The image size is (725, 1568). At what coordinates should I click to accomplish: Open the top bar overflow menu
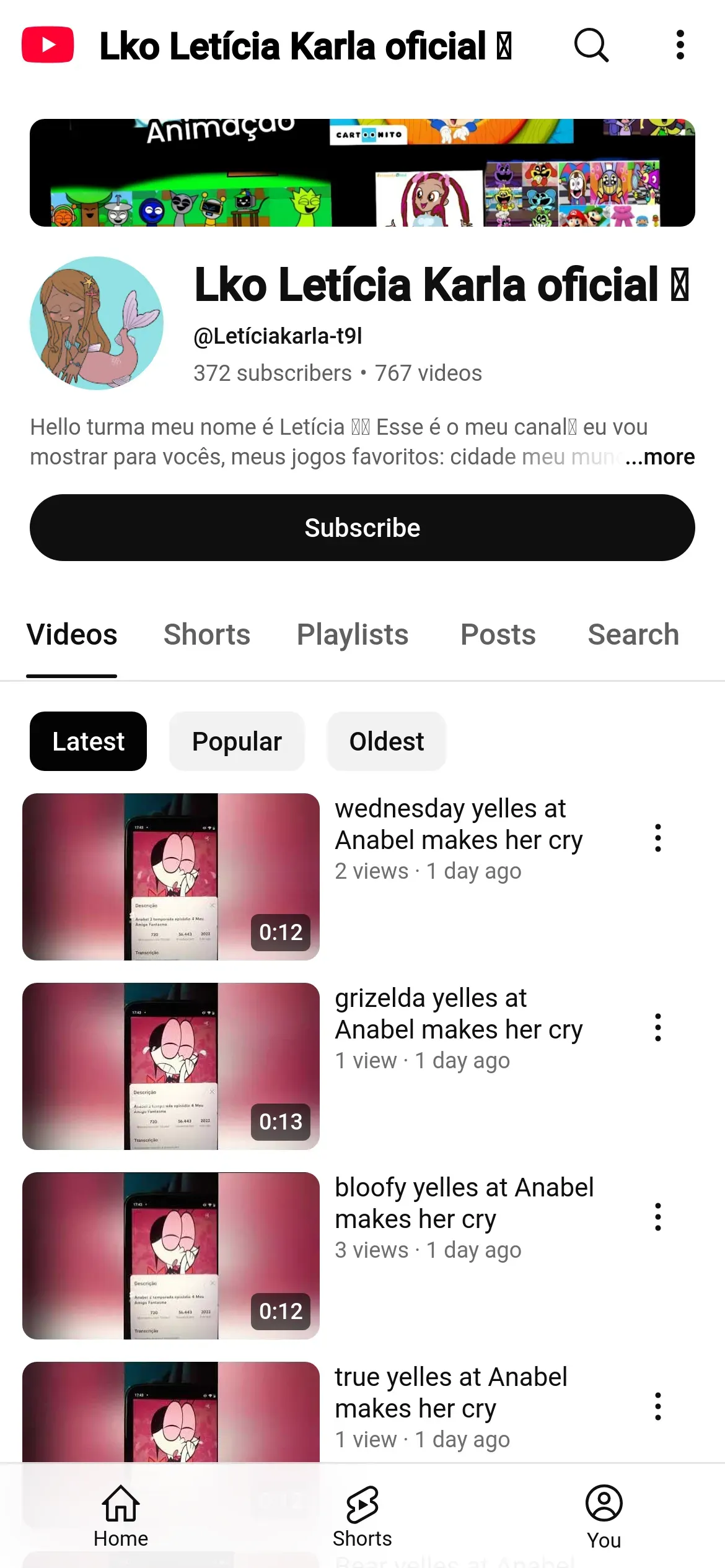pos(680,45)
